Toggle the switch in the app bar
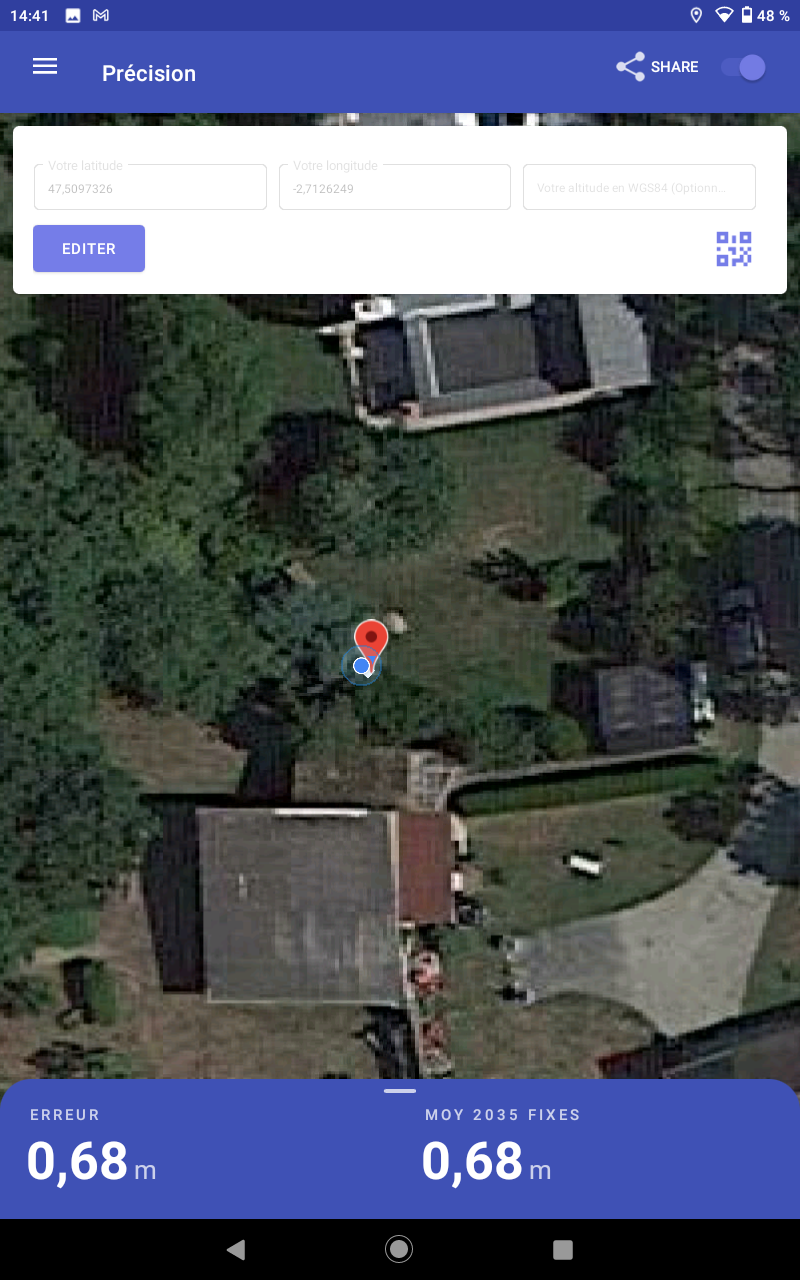Image resolution: width=800 pixels, height=1280 pixels. click(743, 67)
